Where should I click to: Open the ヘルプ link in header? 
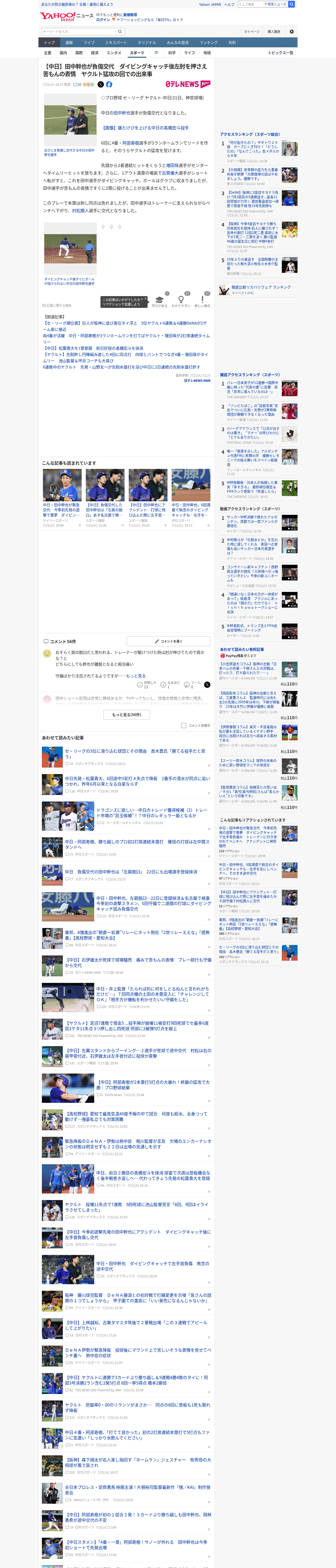229,4
